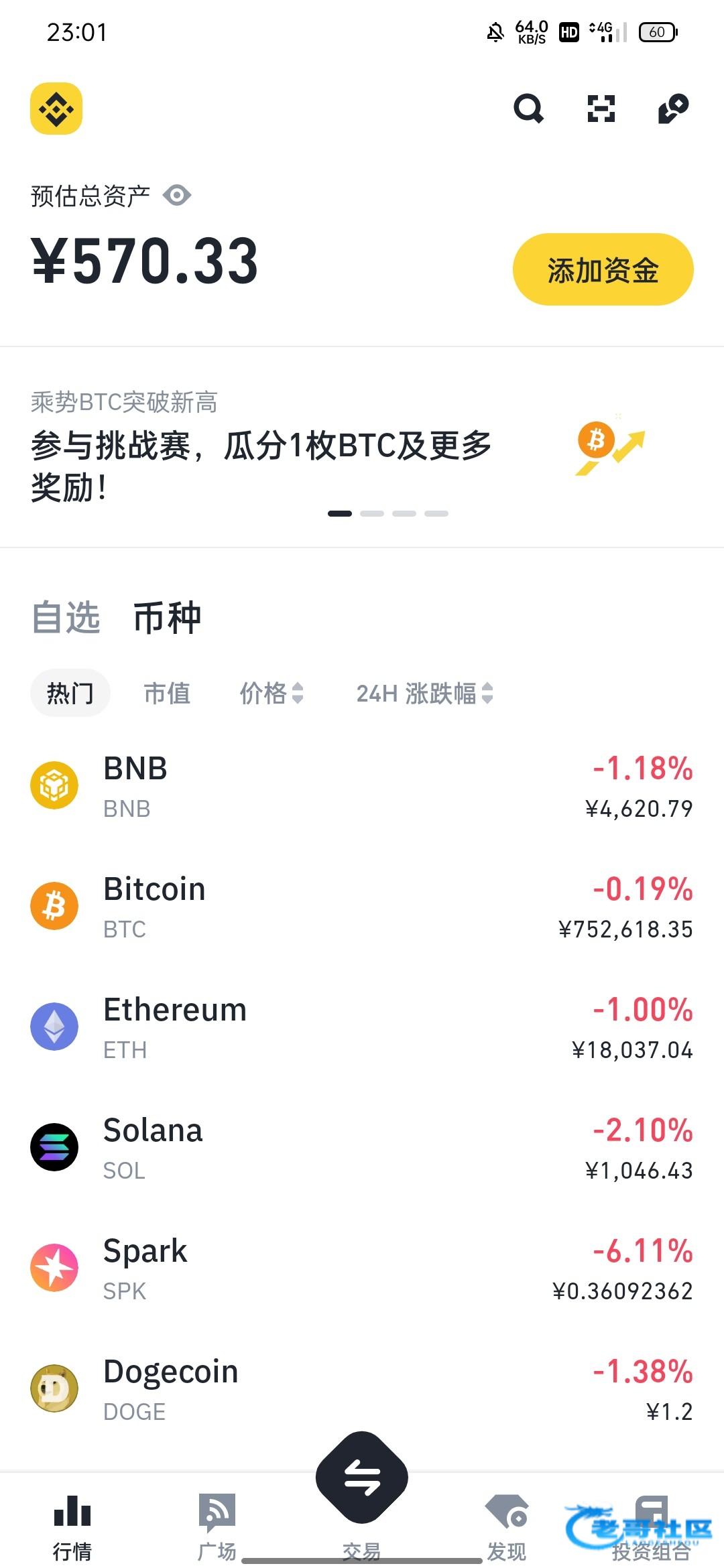Open the Solana SOL row
724x1568 pixels.
tap(362, 1147)
